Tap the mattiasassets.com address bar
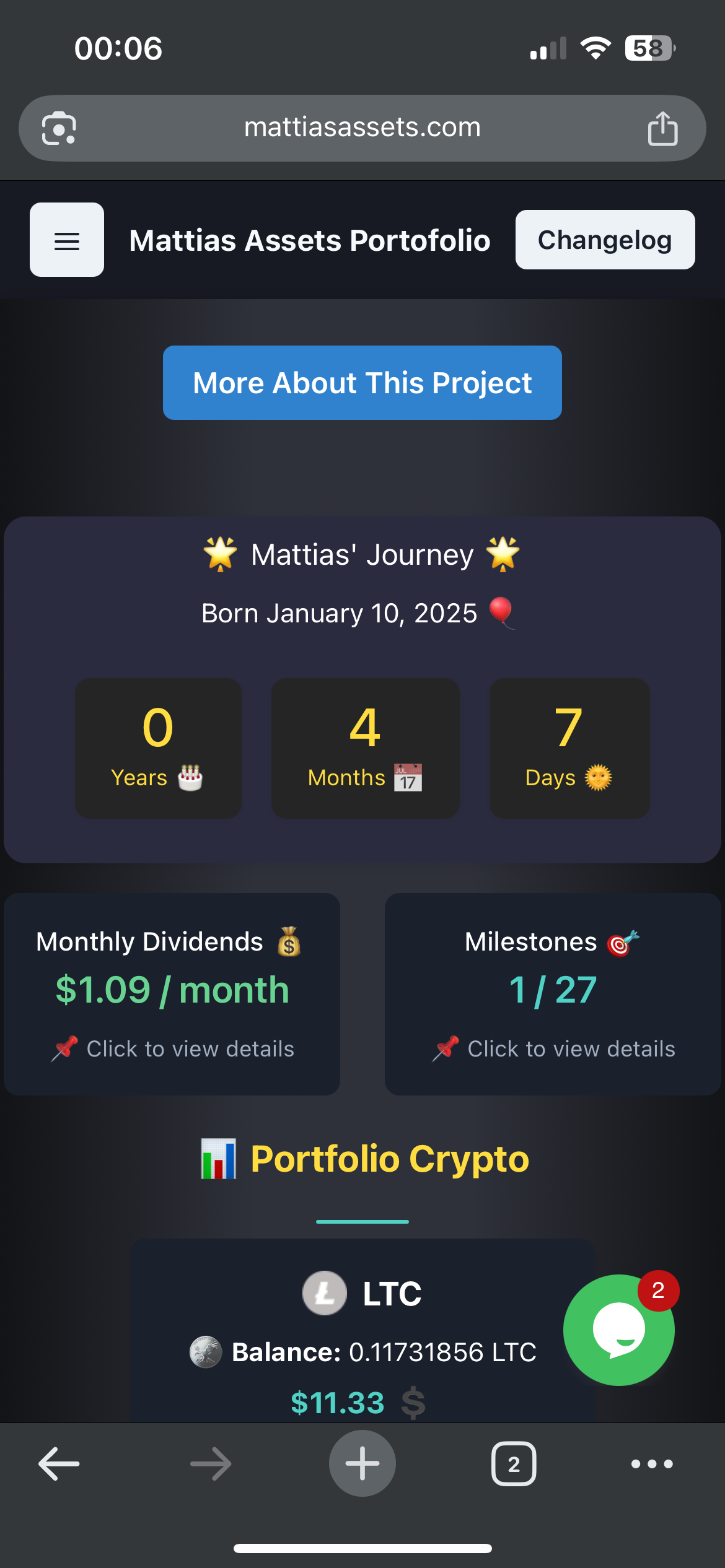This screenshot has width=725, height=1568. [x=362, y=128]
